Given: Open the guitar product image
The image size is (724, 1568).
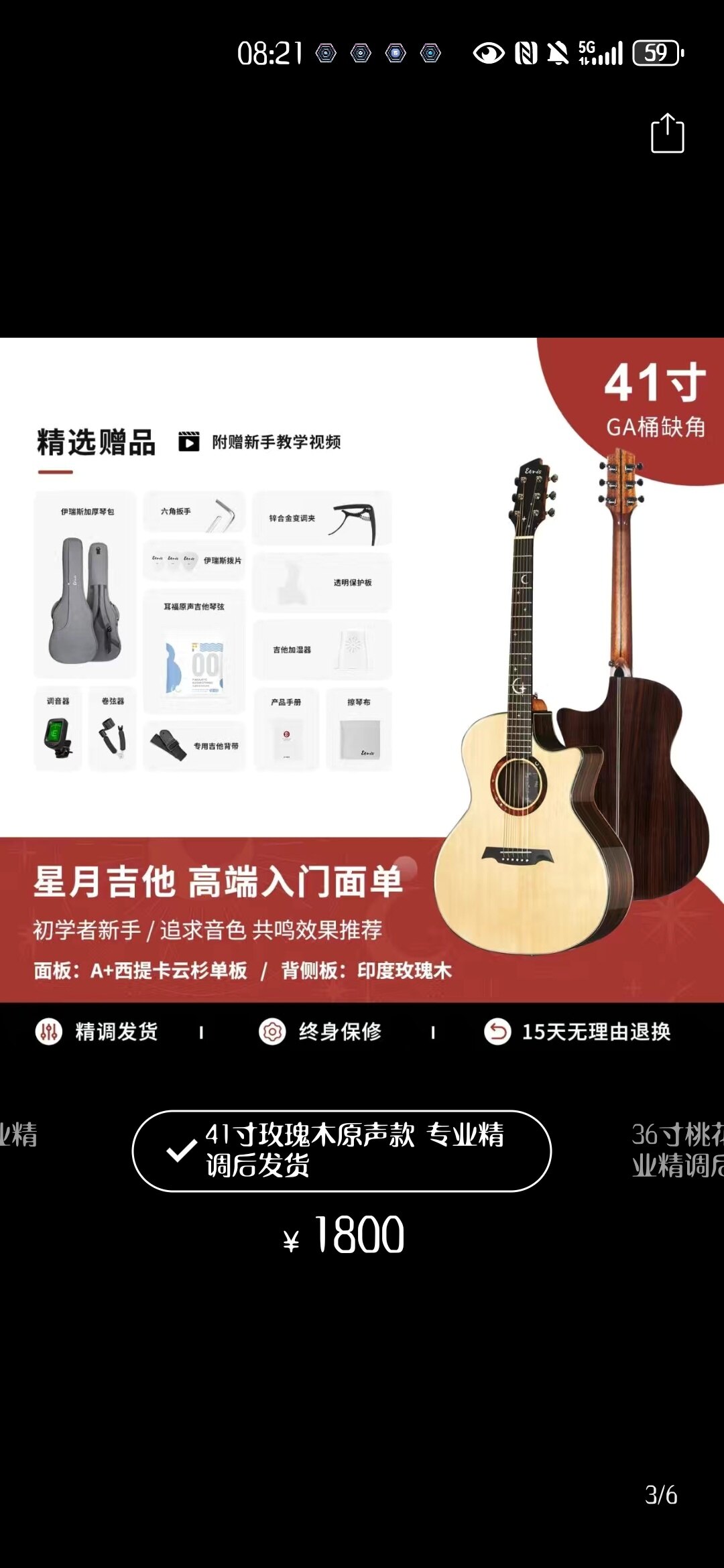Looking at the screenshot, I should pos(362,670).
